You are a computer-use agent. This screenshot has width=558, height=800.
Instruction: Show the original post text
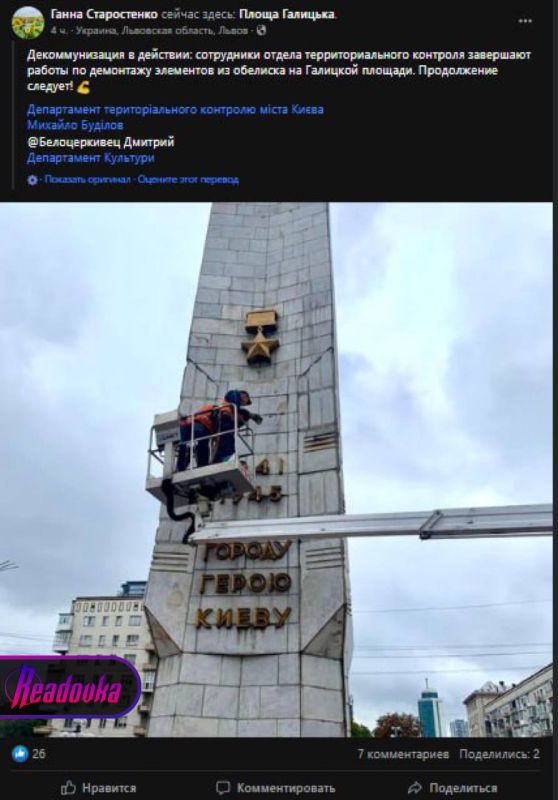click(x=87, y=180)
